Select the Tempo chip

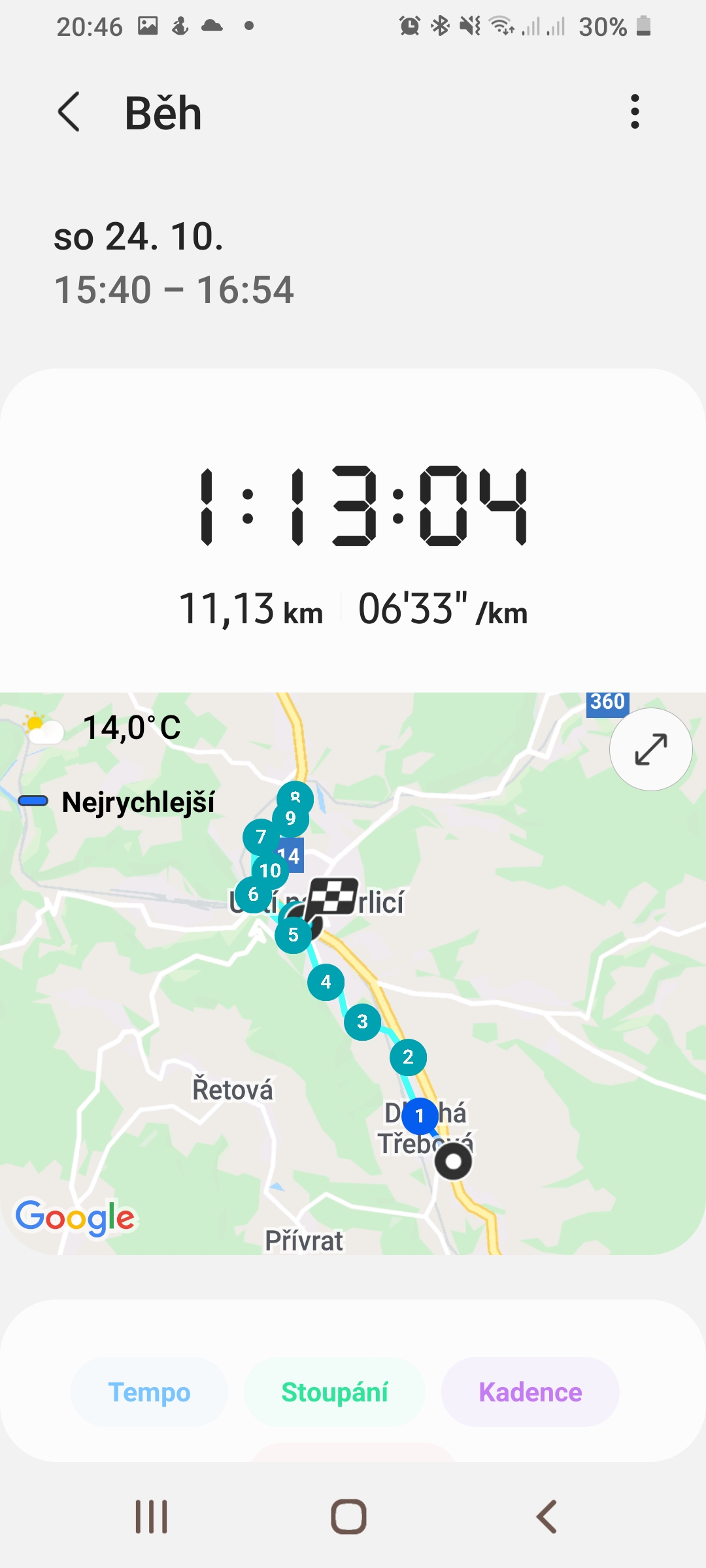pos(149,1392)
